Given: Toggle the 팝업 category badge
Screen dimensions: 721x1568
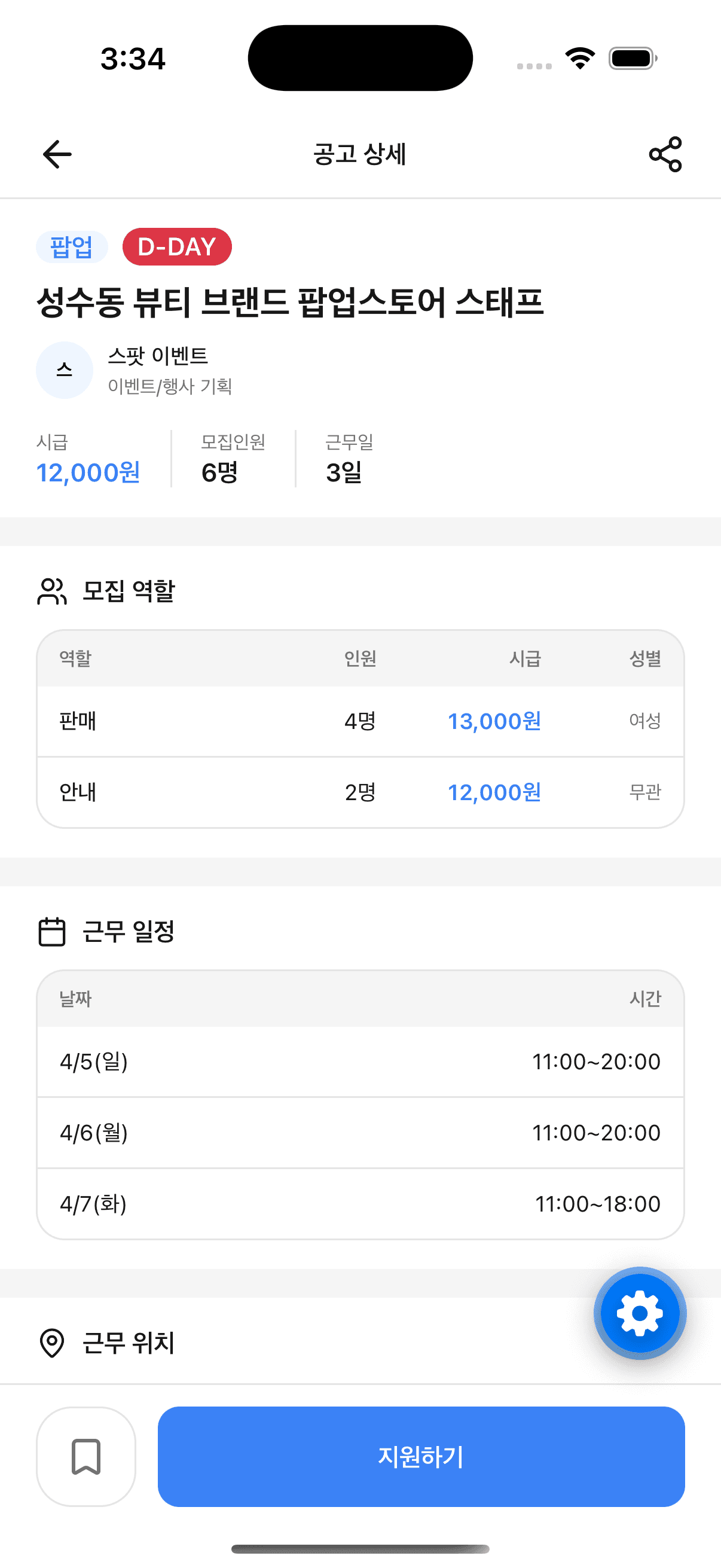Looking at the screenshot, I should click(x=71, y=246).
